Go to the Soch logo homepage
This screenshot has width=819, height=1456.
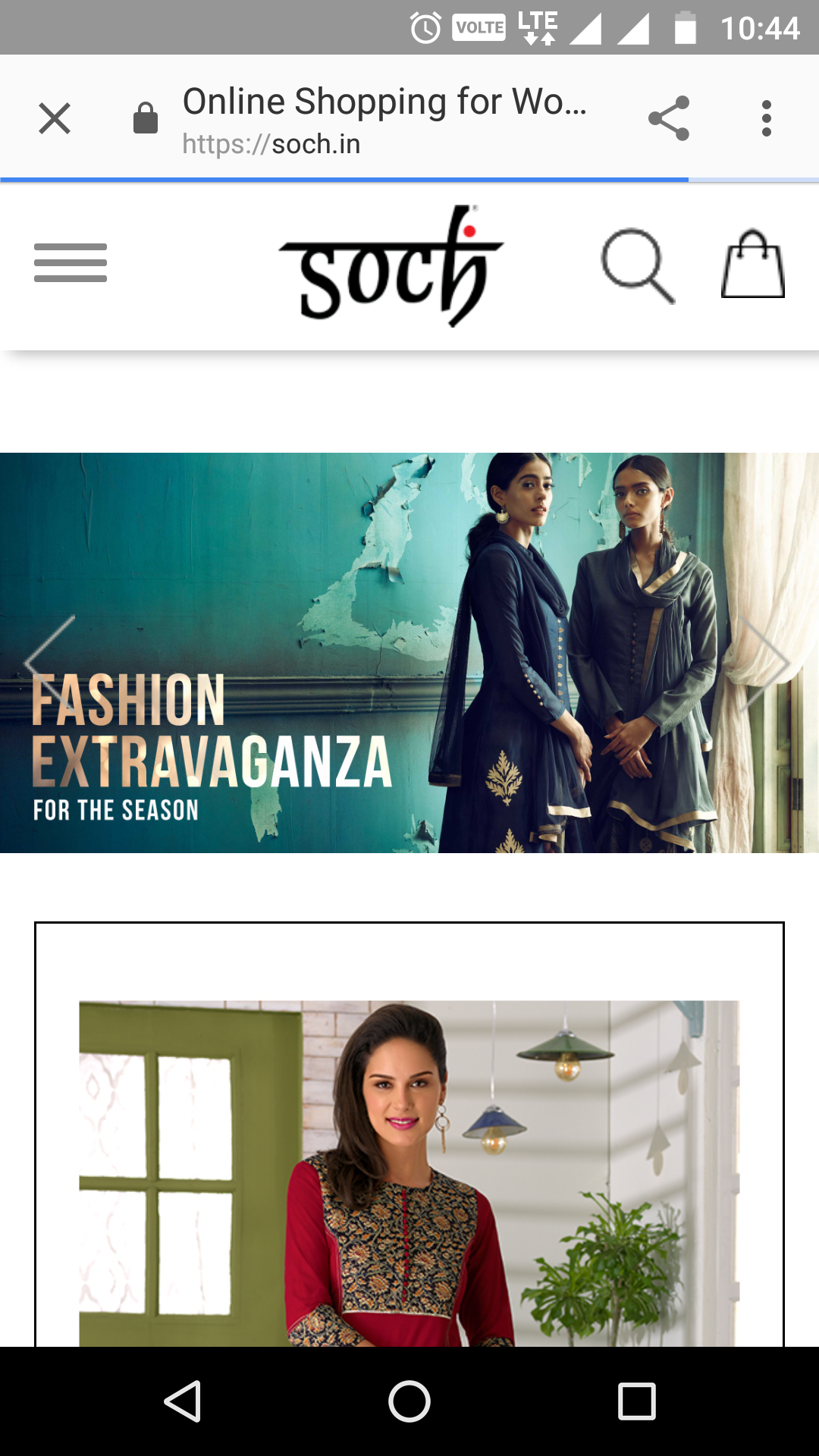(x=391, y=265)
